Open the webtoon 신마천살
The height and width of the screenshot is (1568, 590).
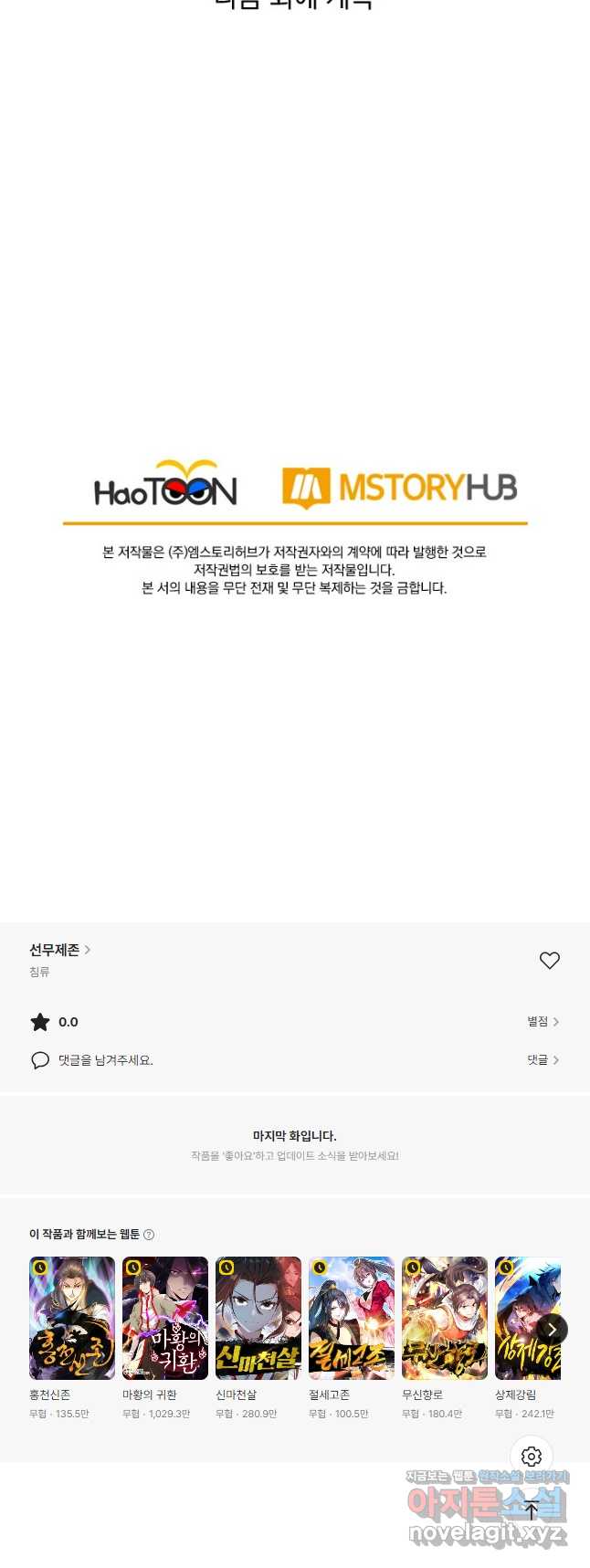pyautogui.click(x=258, y=1318)
